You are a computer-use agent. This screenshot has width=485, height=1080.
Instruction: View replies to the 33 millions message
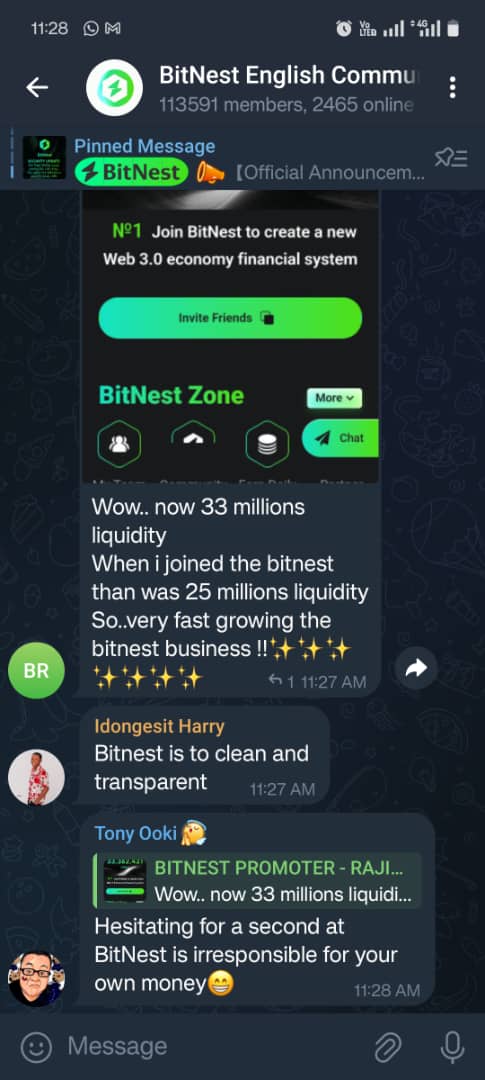click(281, 682)
